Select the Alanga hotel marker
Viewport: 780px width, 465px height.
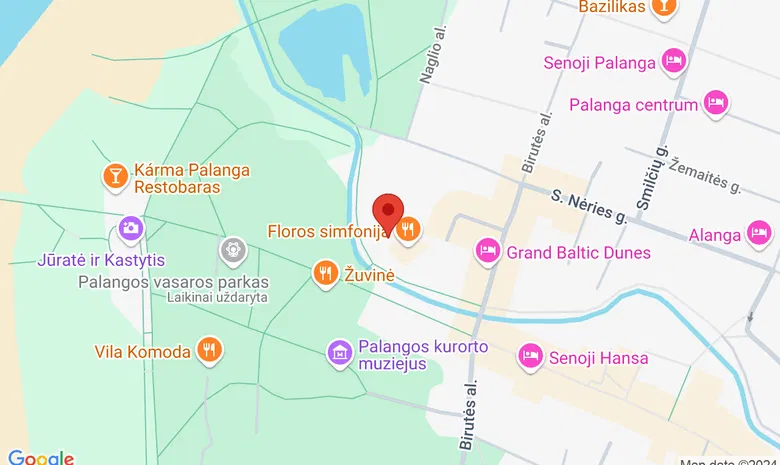coord(760,234)
